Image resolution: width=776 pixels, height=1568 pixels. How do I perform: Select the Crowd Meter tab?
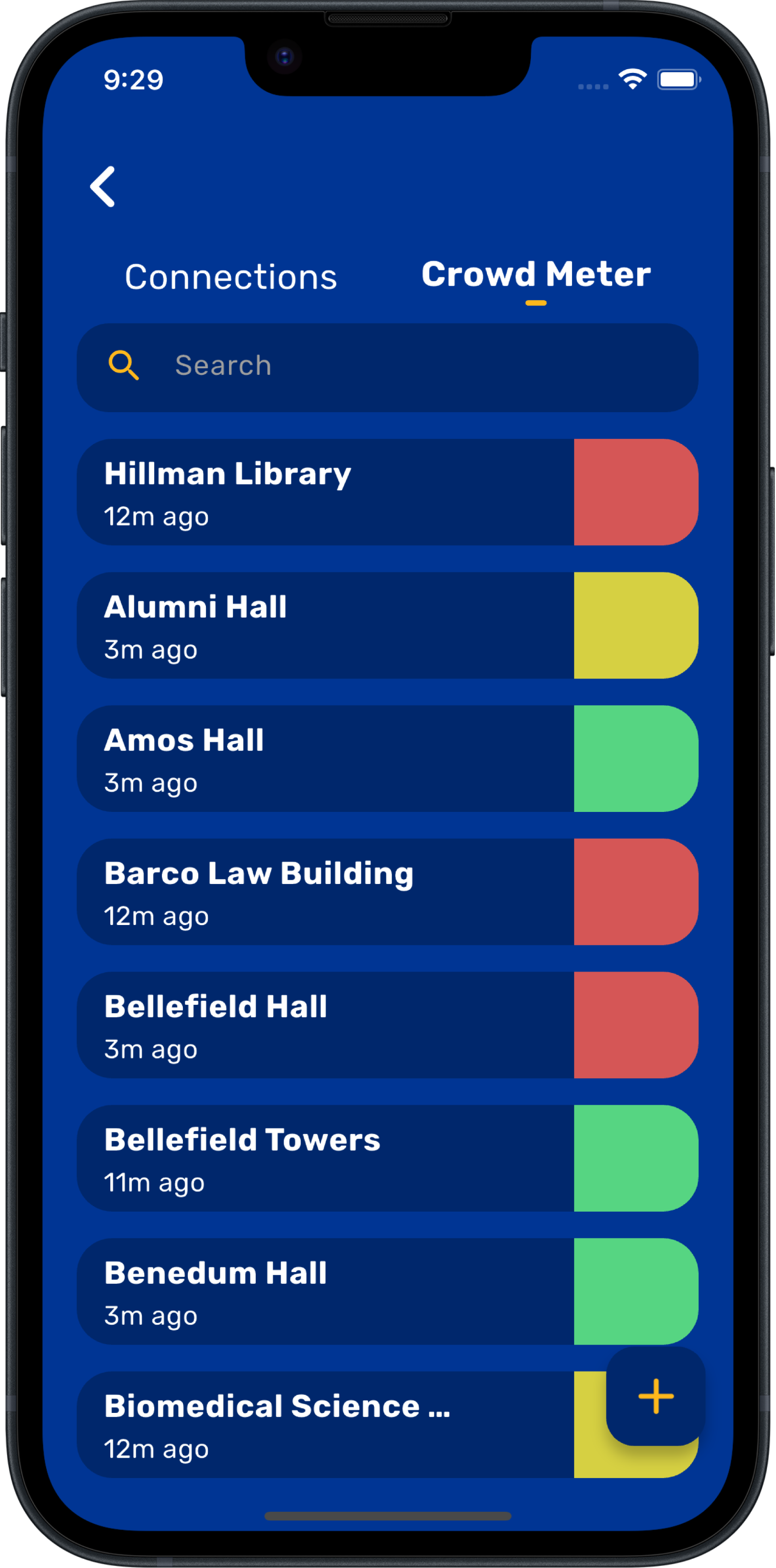pyautogui.click(x=535, y=275)
